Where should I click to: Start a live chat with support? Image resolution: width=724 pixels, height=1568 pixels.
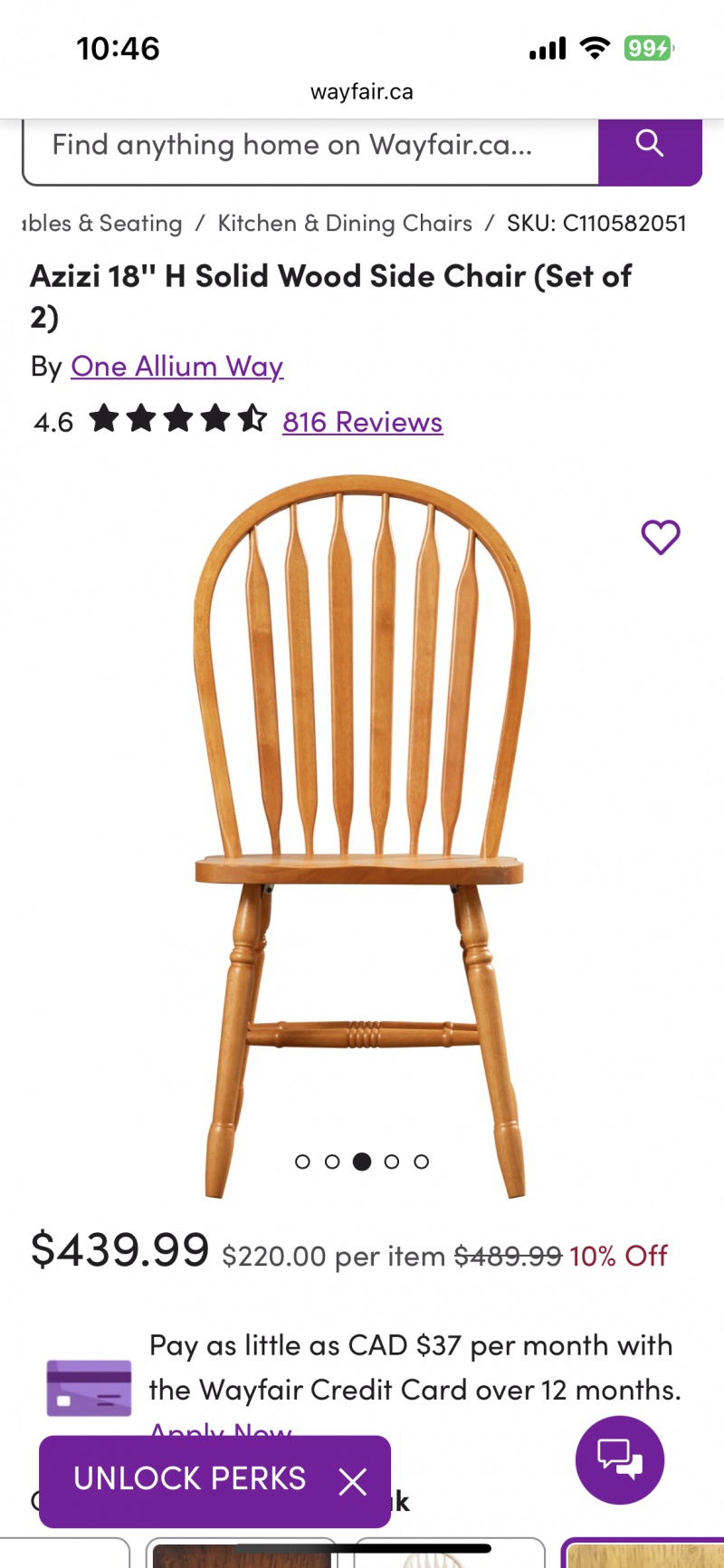(x=620, y=1459)
